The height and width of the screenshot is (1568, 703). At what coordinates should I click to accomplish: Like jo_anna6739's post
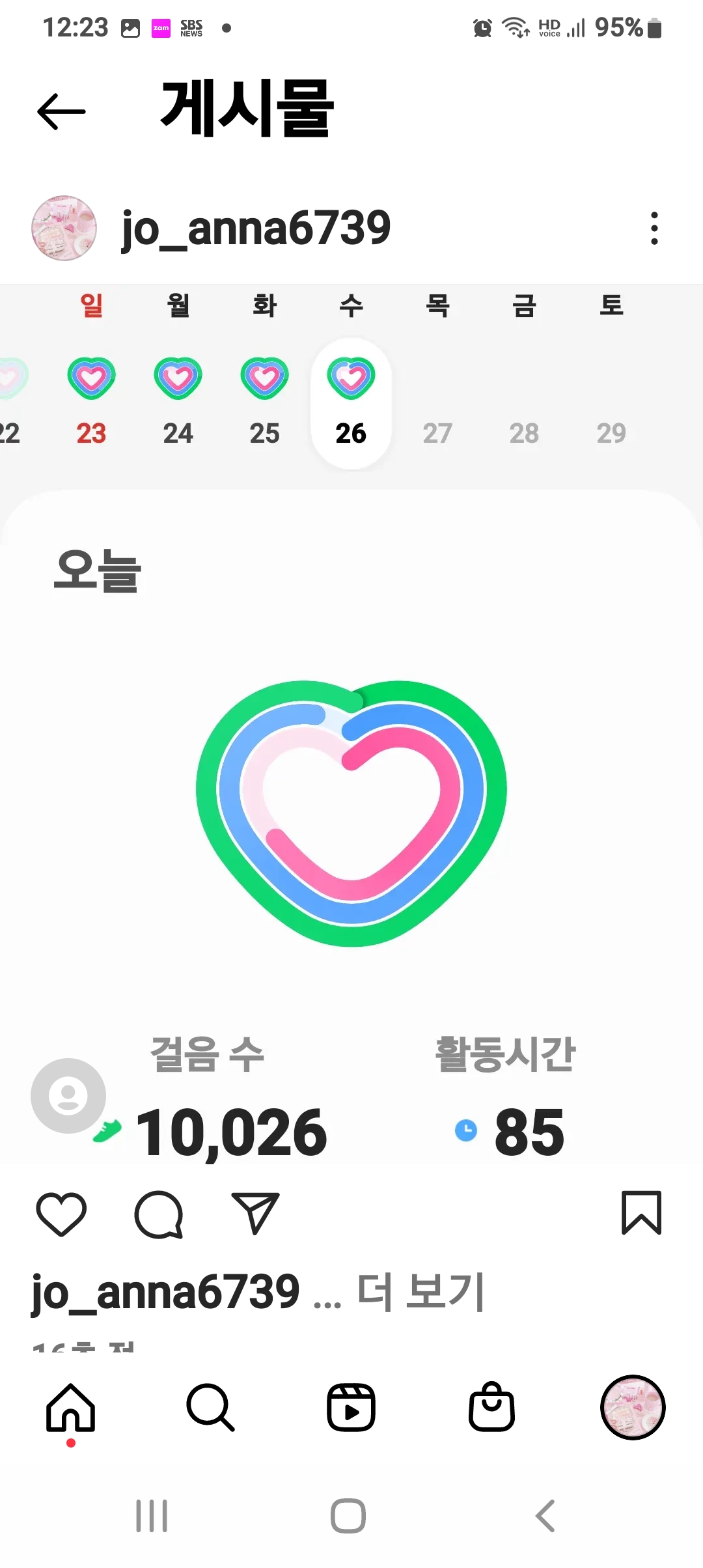(61, 1214)
